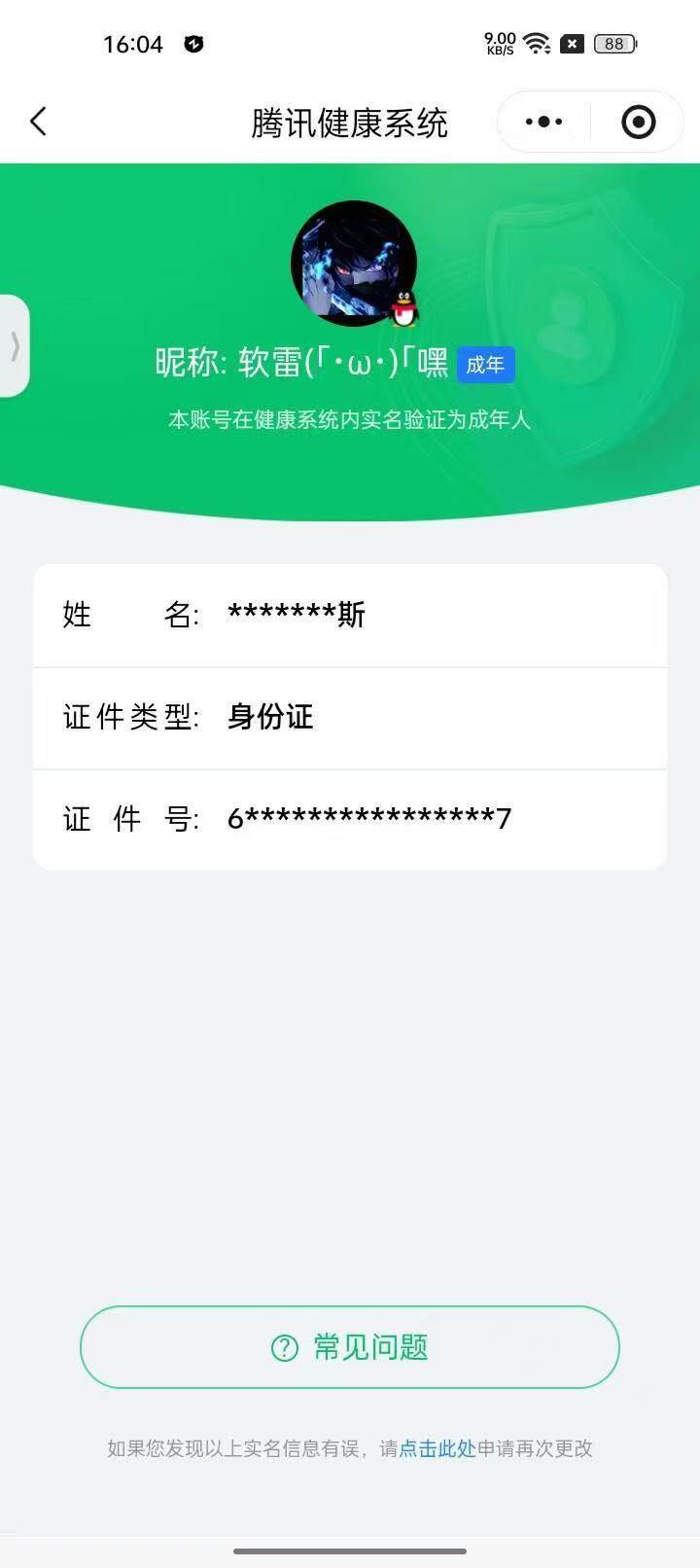Viewport: 700px width, 1568px height.
Task: Tap the home indicator bar at bottom
Action: [x=350, y=1552]
